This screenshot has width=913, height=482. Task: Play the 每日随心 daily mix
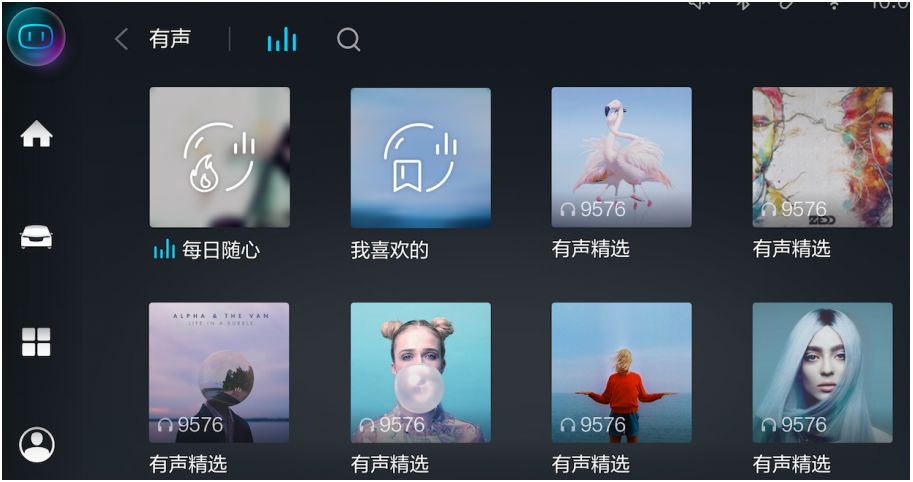[219, 157]
